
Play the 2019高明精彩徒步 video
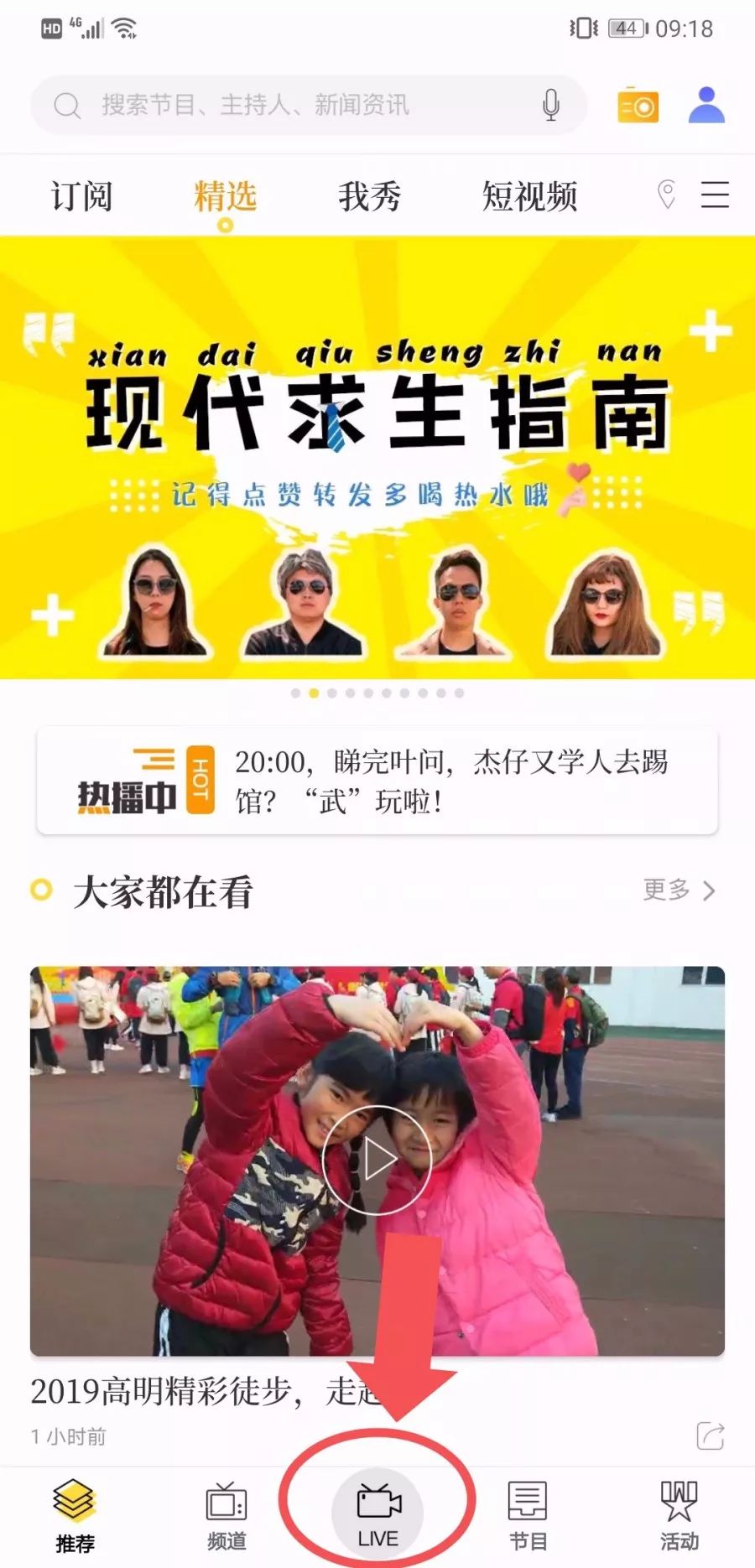point(377,1160)
